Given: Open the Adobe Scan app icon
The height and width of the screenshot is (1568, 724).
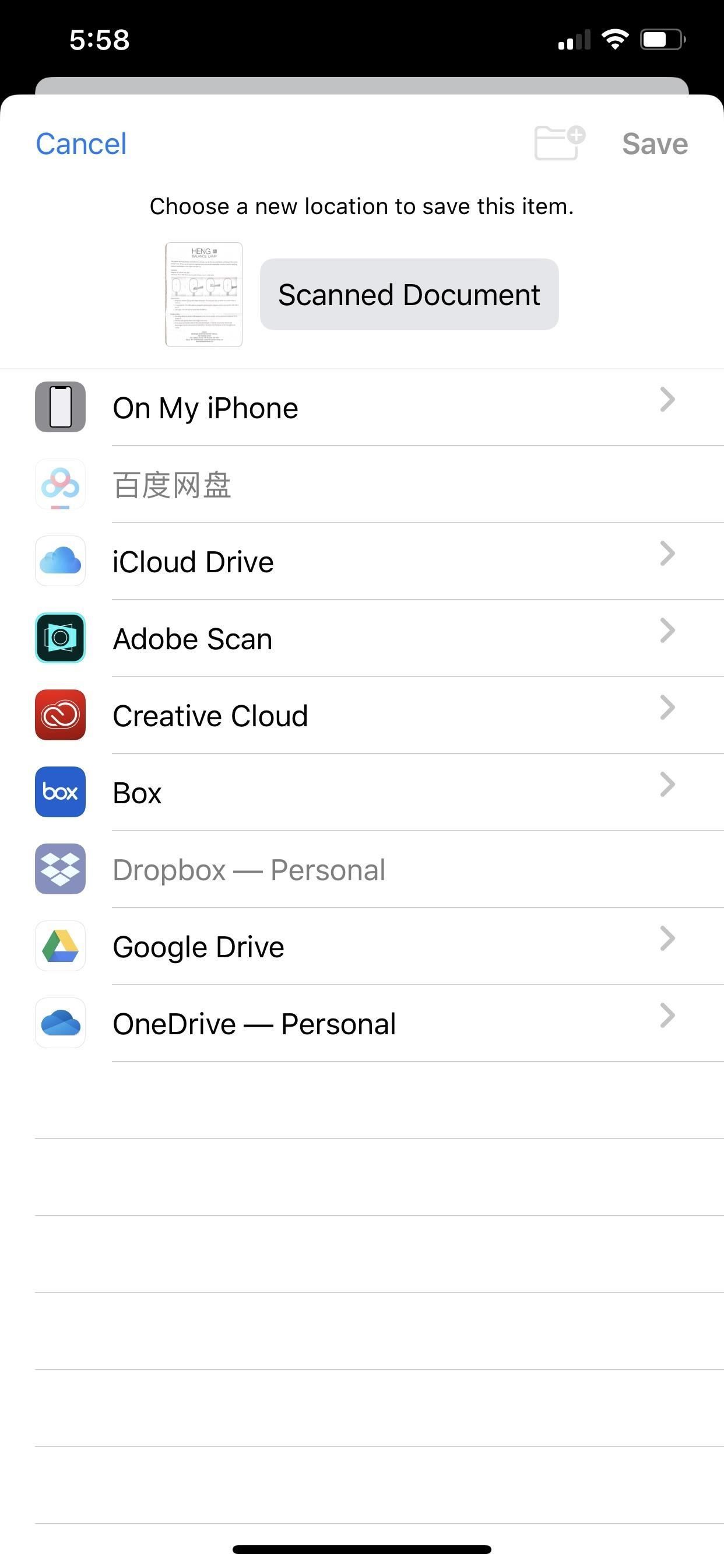Looking at the screenshot, I should click(x=60, y=638).
